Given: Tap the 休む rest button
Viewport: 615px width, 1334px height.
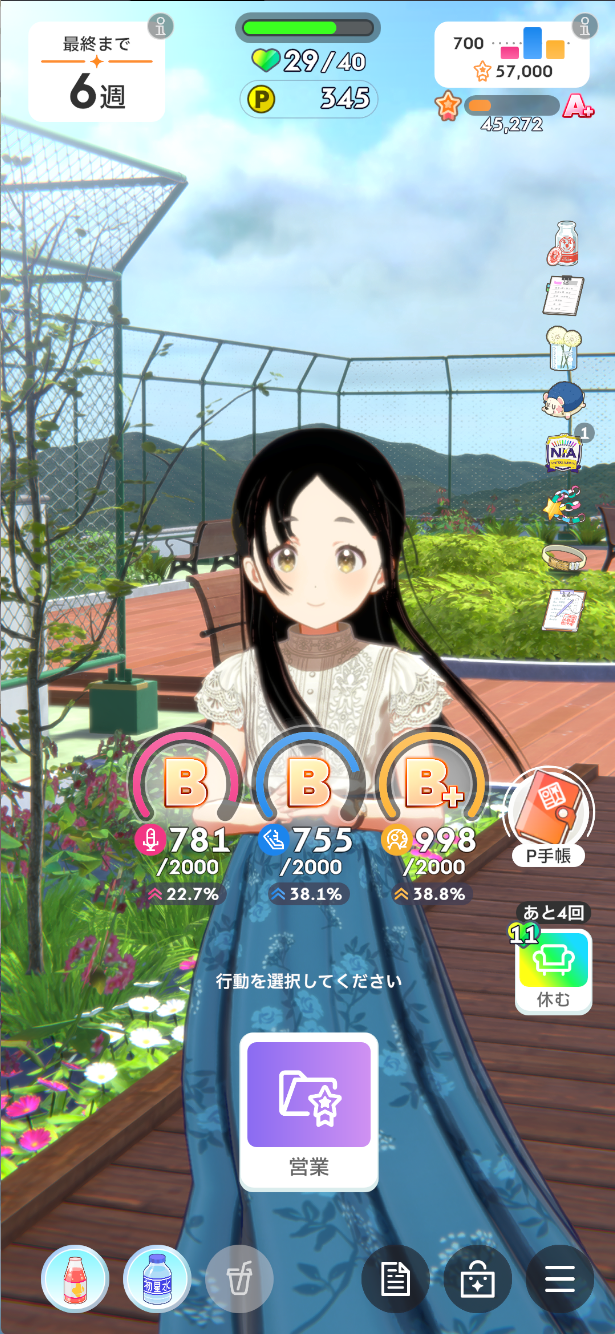Looking at the screenshot, I should [x=553, y=971].
